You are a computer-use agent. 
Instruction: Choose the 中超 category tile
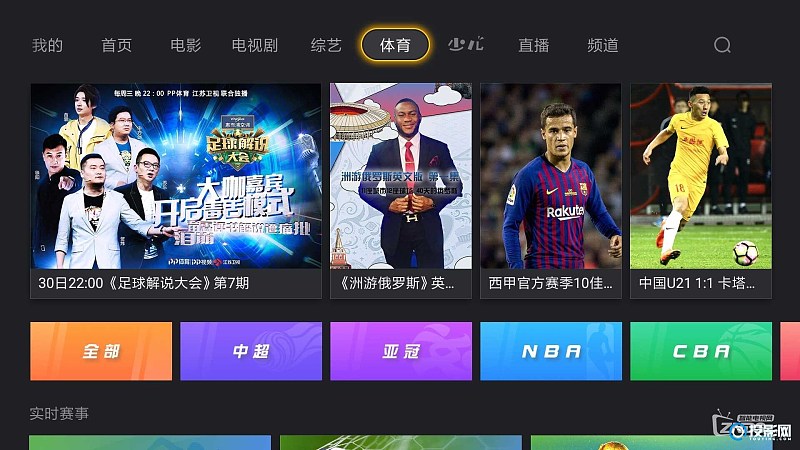[251, 351]
